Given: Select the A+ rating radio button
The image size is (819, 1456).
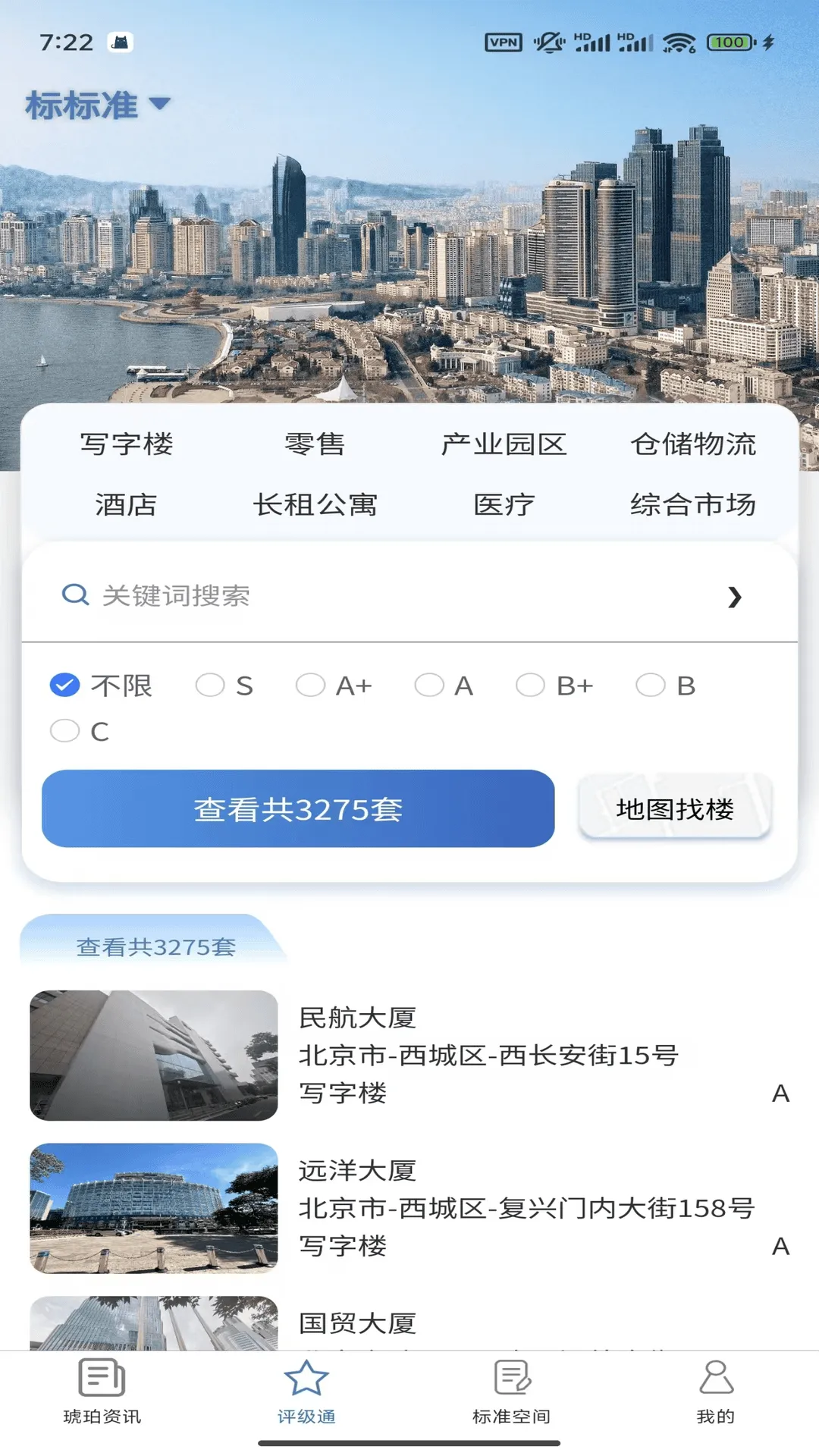Looking at the screenshot, I should tap(311, 684).
